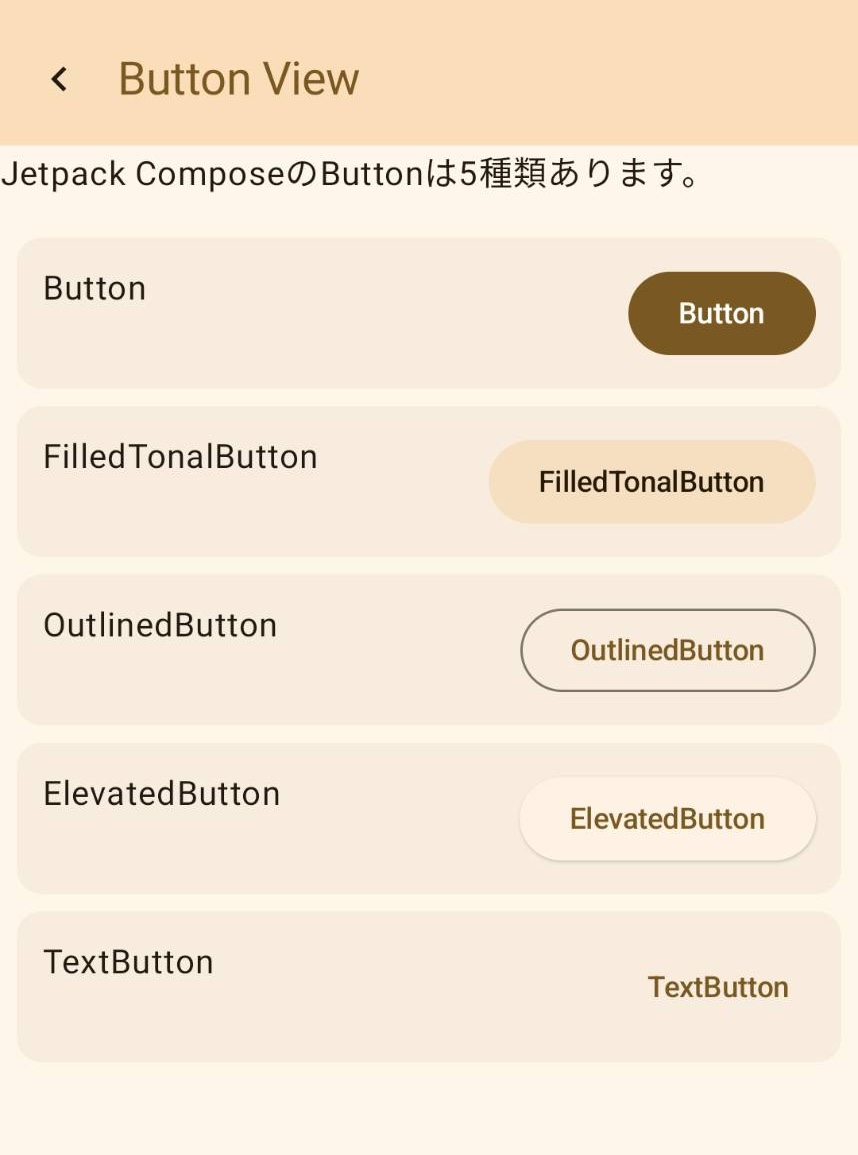Tap the FilledTonalButton control
This screenshot has width=858, height=1155.
(651, 481)
